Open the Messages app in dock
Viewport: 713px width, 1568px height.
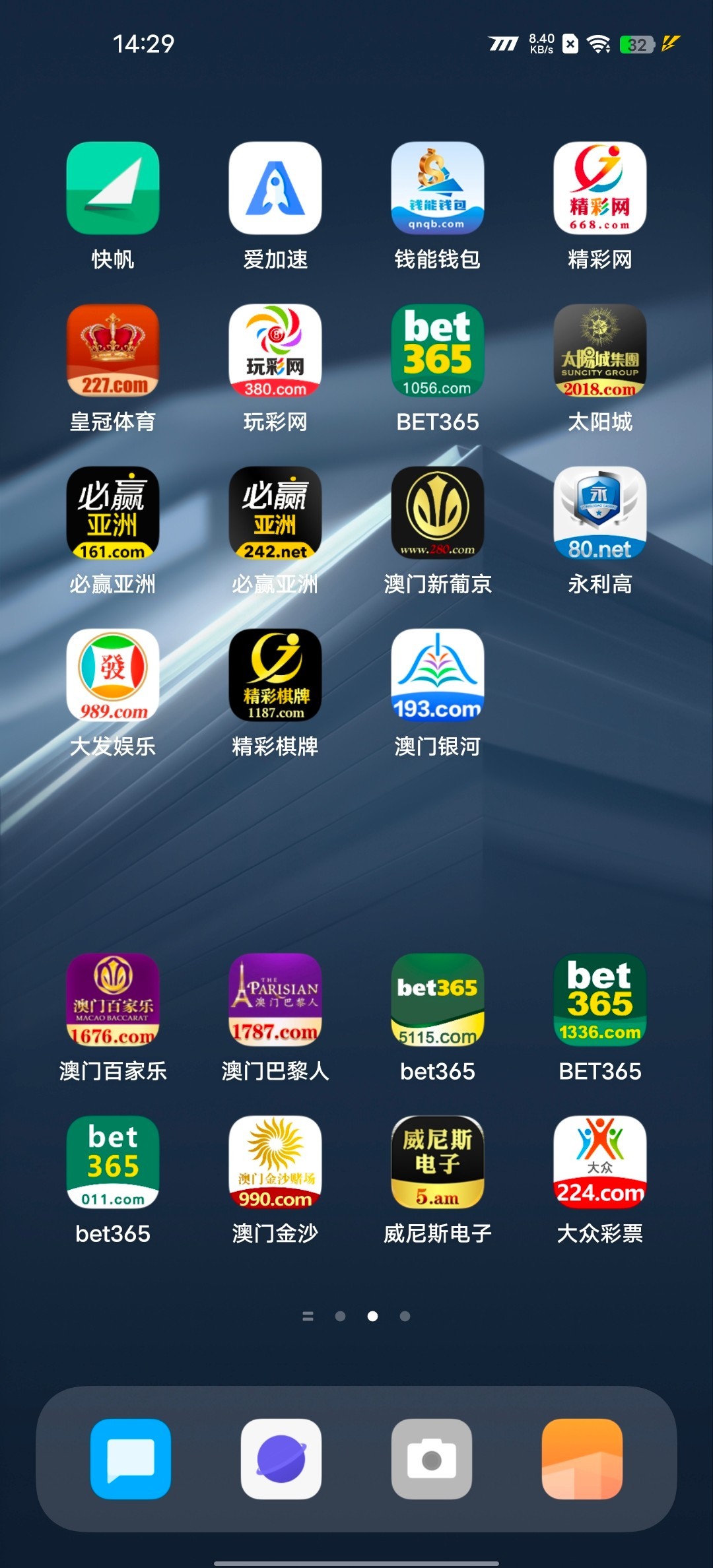tap(131, 1459)
